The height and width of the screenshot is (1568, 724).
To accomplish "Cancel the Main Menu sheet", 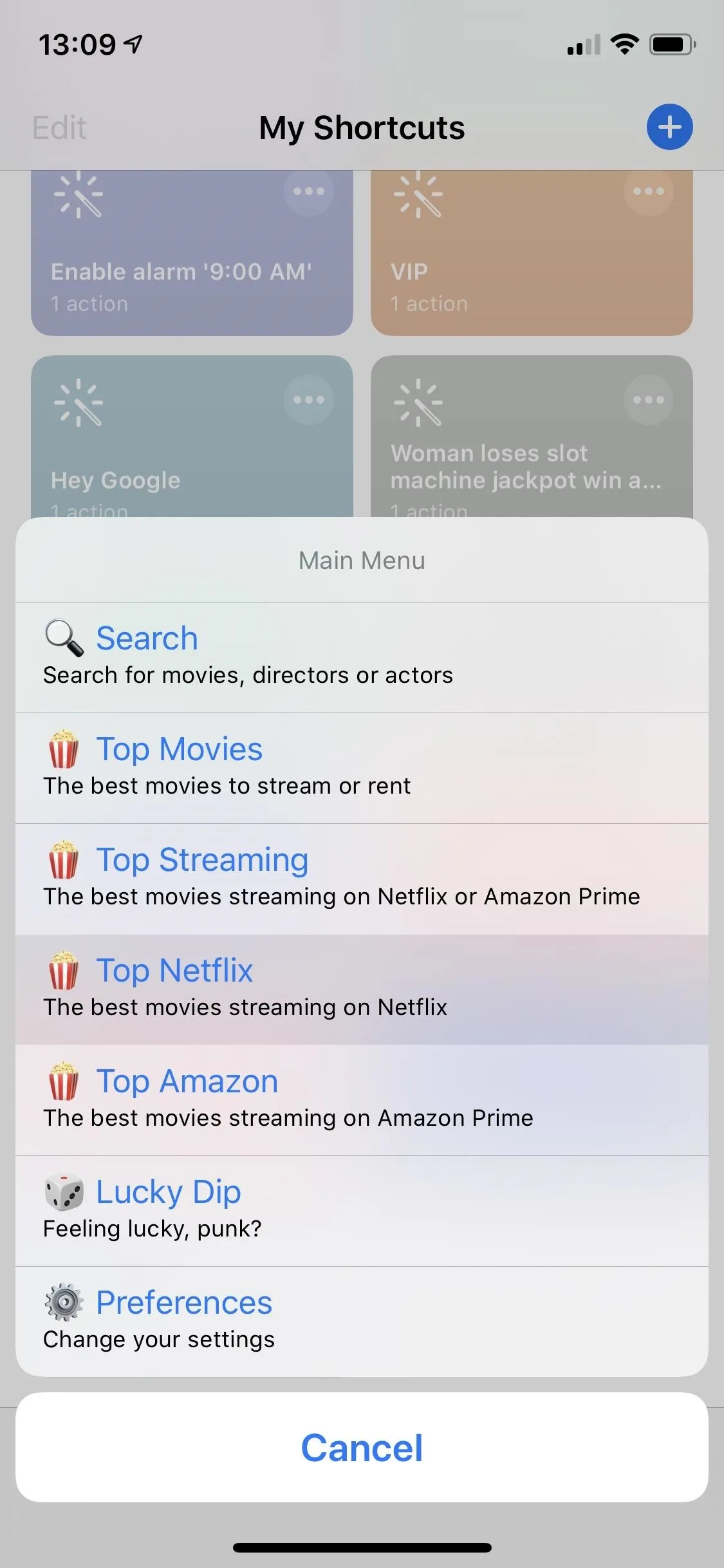I will pos(362,1448).
